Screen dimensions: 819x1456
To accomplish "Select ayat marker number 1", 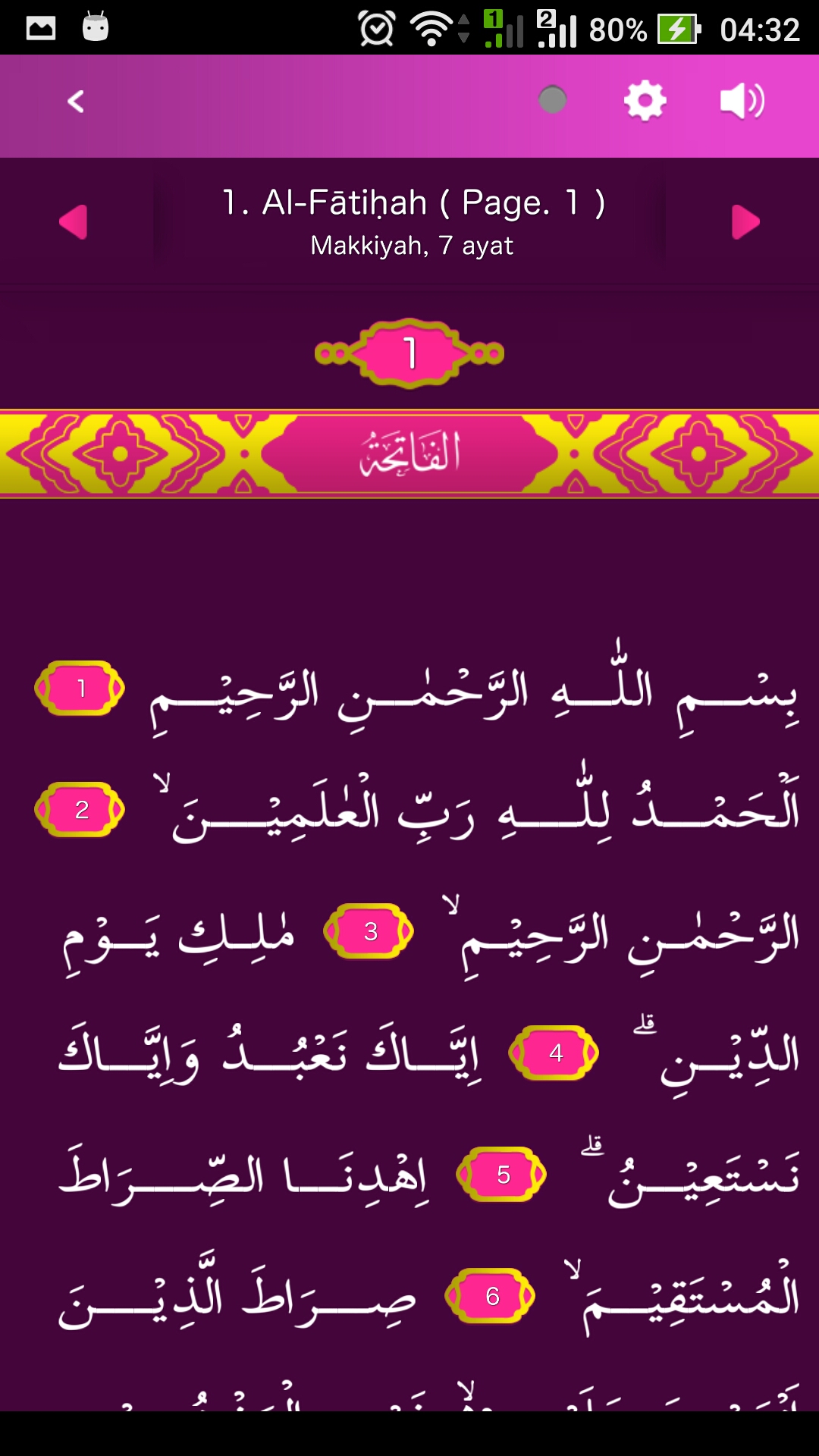I will click(80, 689).
